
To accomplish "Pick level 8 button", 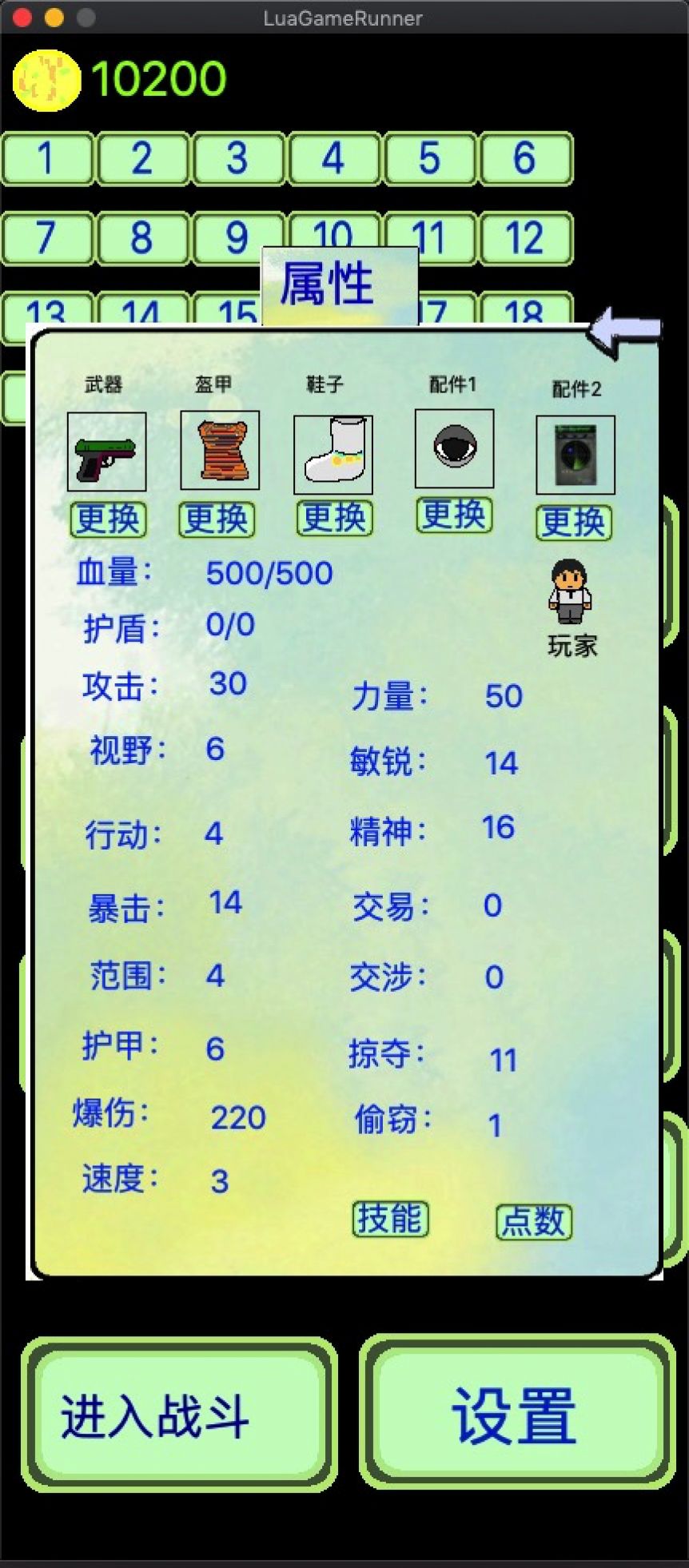I will click(x=142, y=237).
